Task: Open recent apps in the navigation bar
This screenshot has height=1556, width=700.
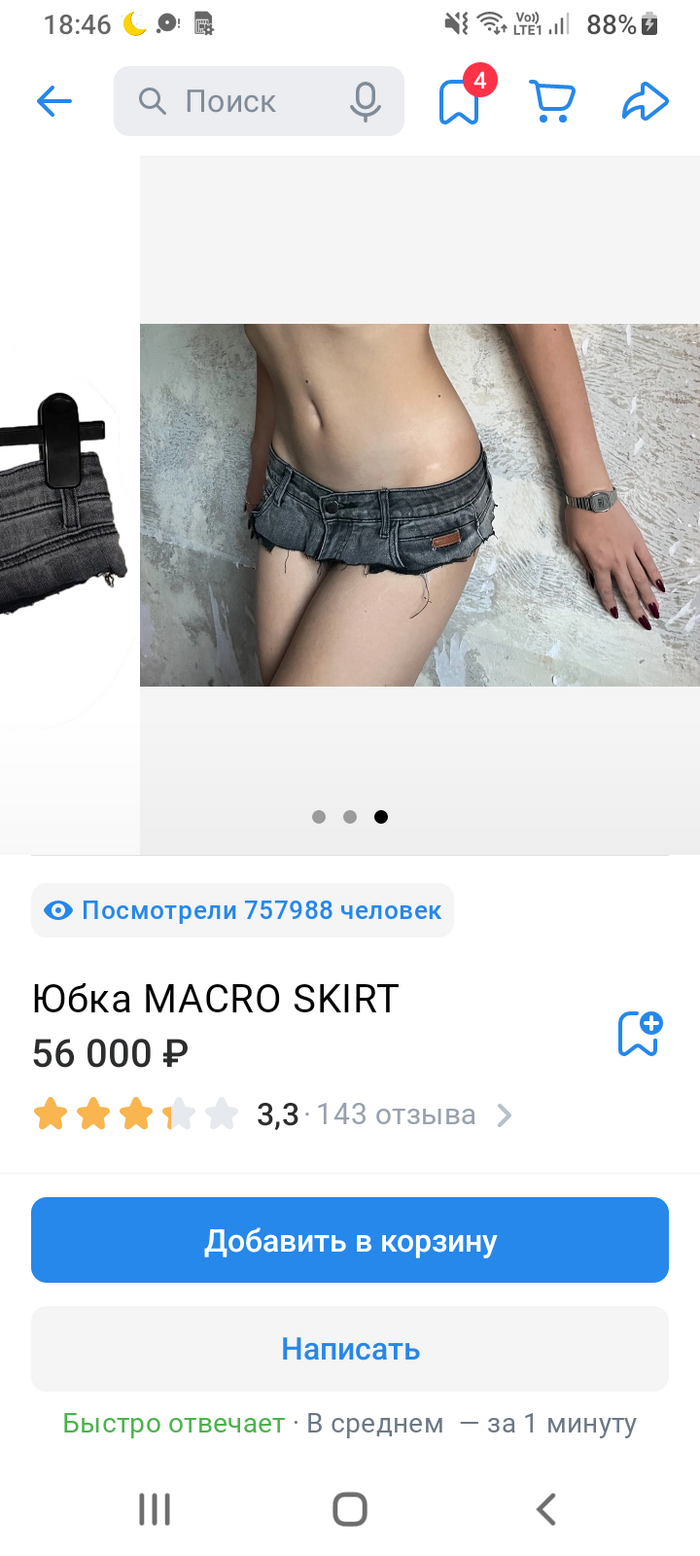Action: [x=154, y=1509]
